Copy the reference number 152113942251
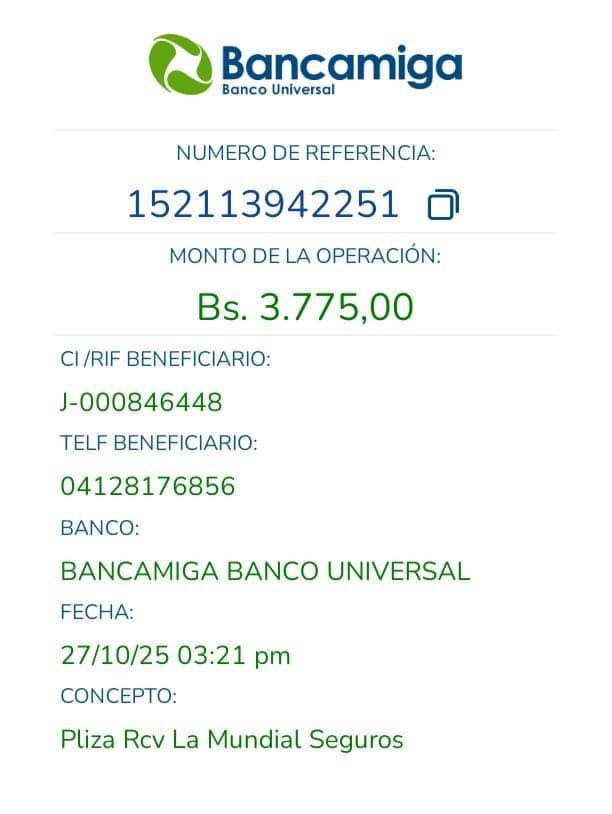This screenshot has height=814, width=612. (443, 205)
